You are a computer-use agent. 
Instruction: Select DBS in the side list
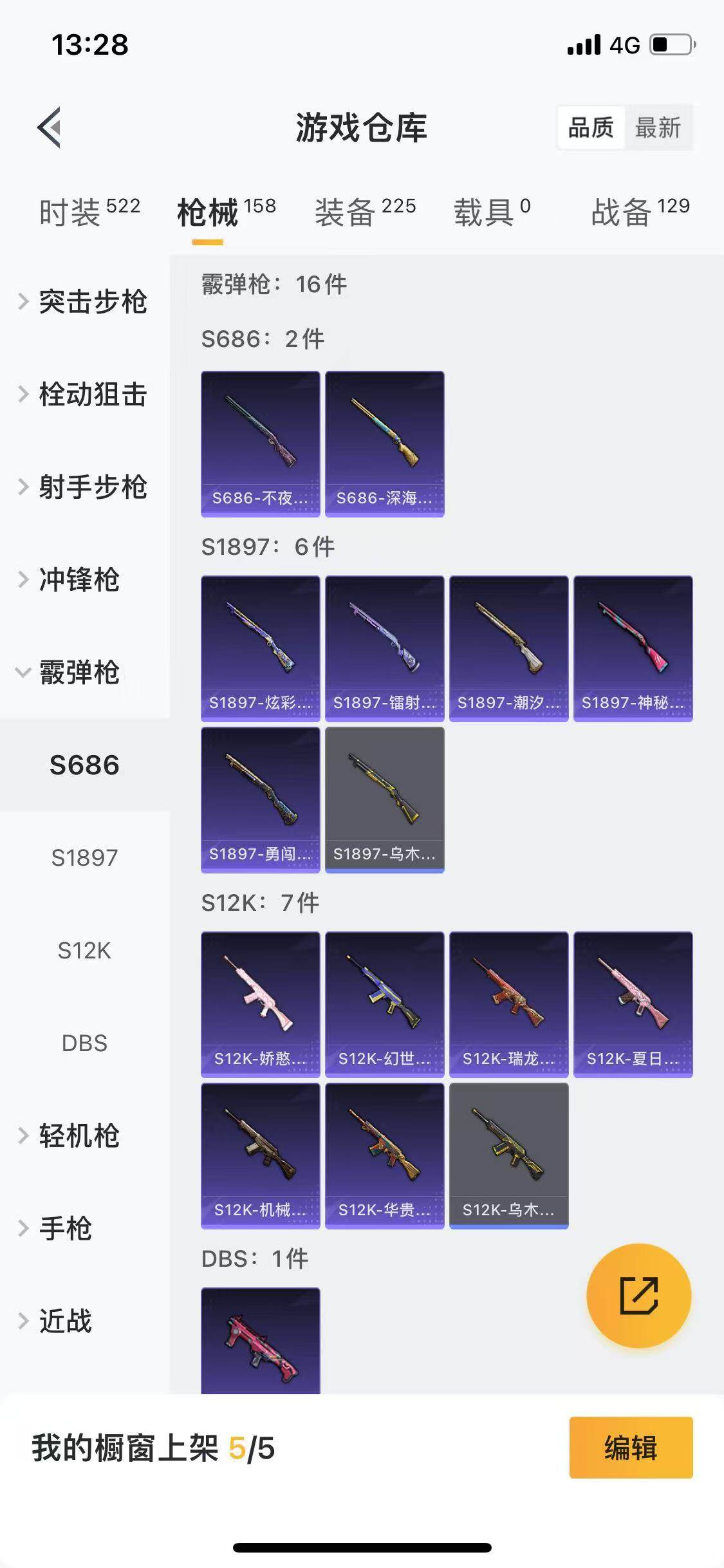pos(84,1043)
